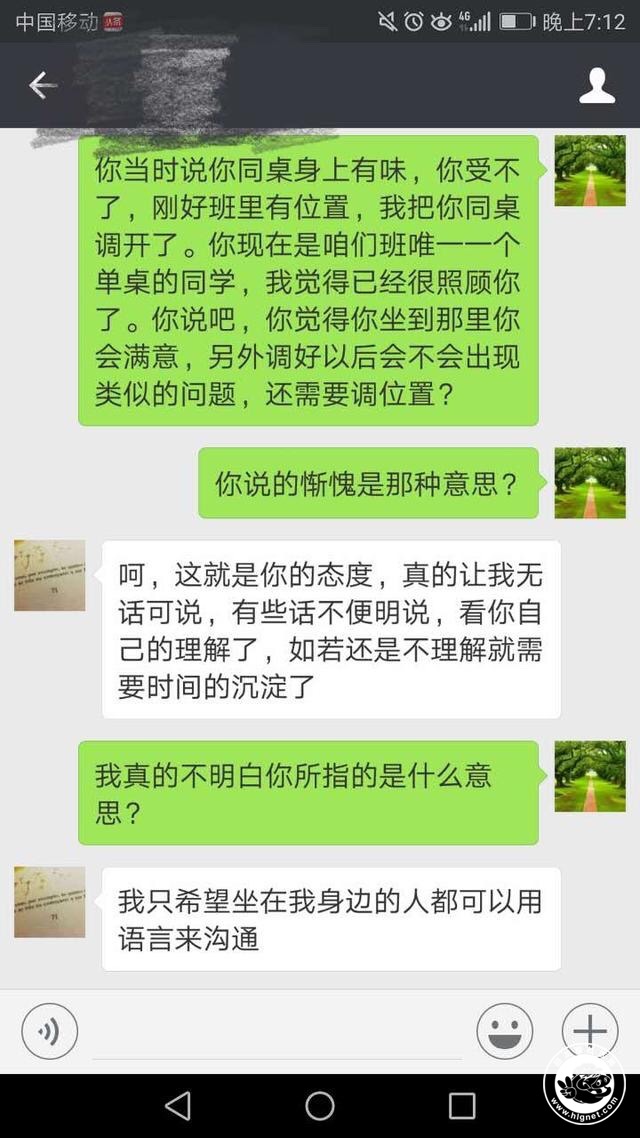Viewport: 640px width, 1138px height.
Task: Open contact avatar beside 我只希望坐在我身边 message
Action: pyautogui.click(x=49, y=902)
